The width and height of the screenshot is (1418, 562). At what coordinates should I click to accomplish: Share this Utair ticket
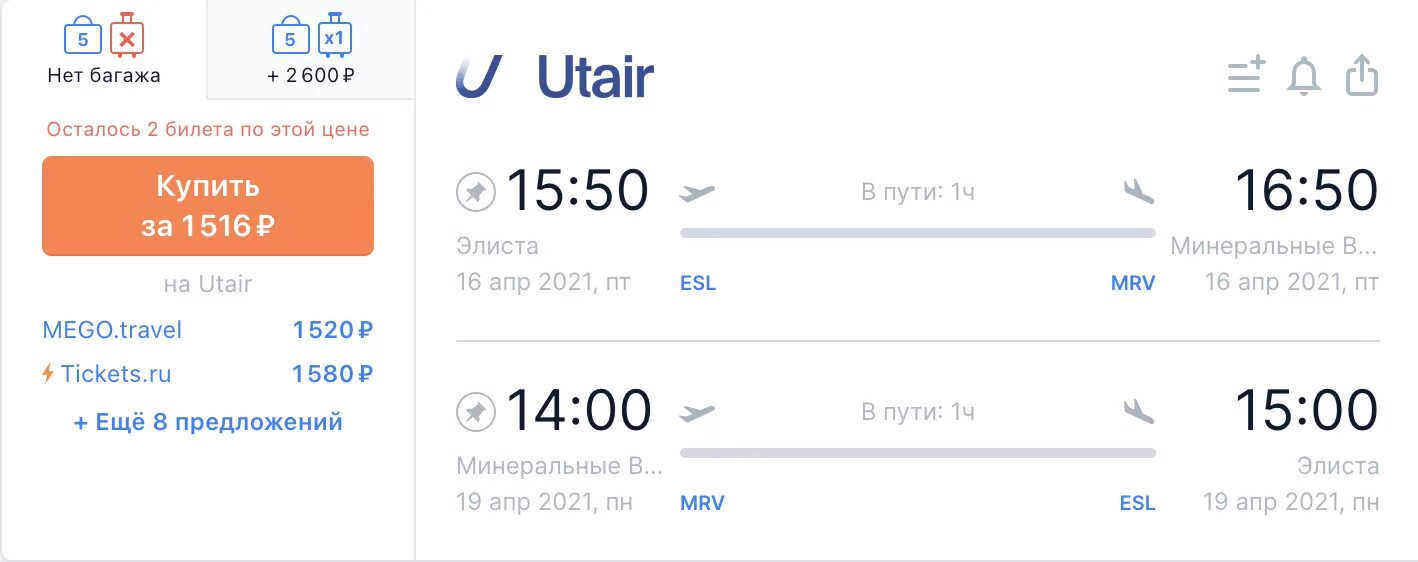coord(1361,76)
